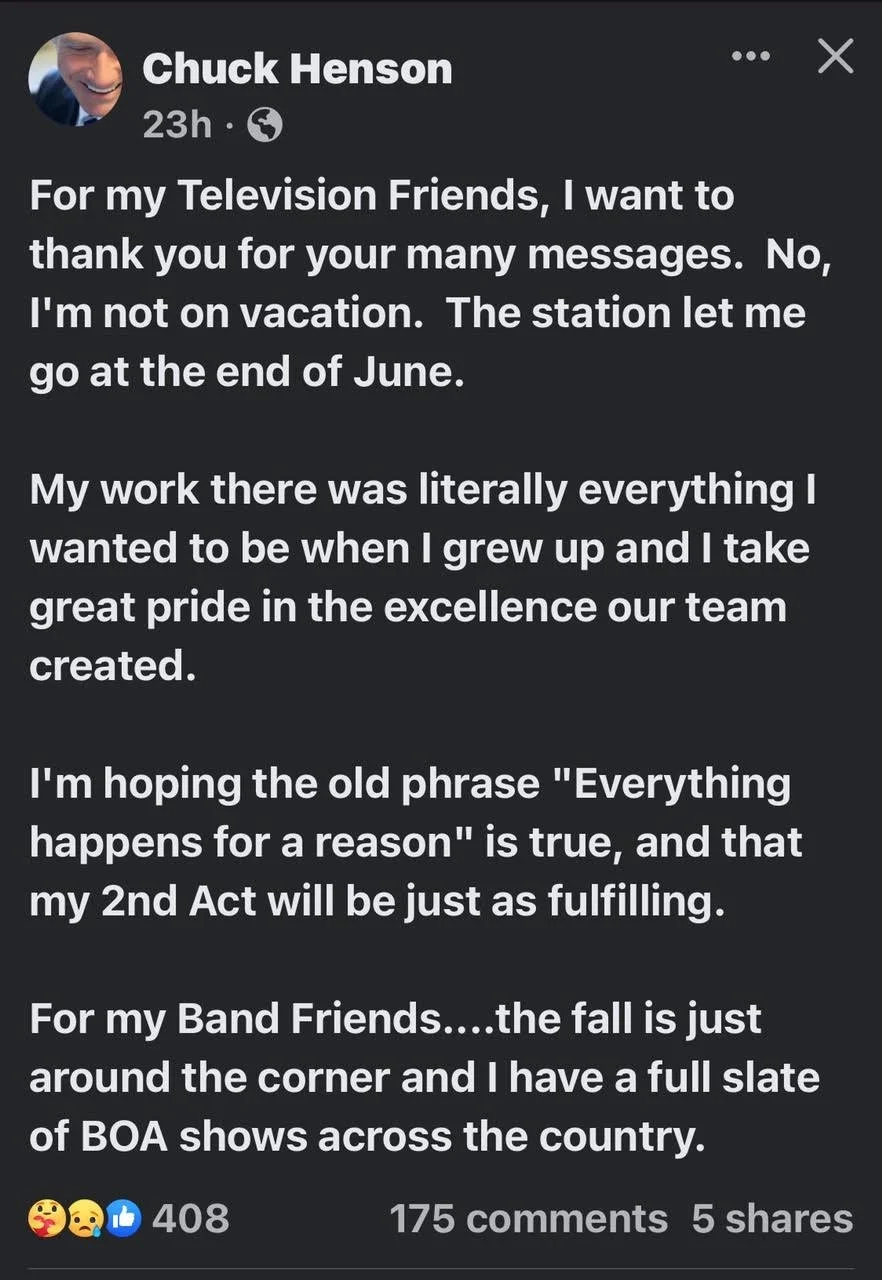Open the 175 comments
The width and height of the screenshot is (882, 1280).
tap(528, 1219)
